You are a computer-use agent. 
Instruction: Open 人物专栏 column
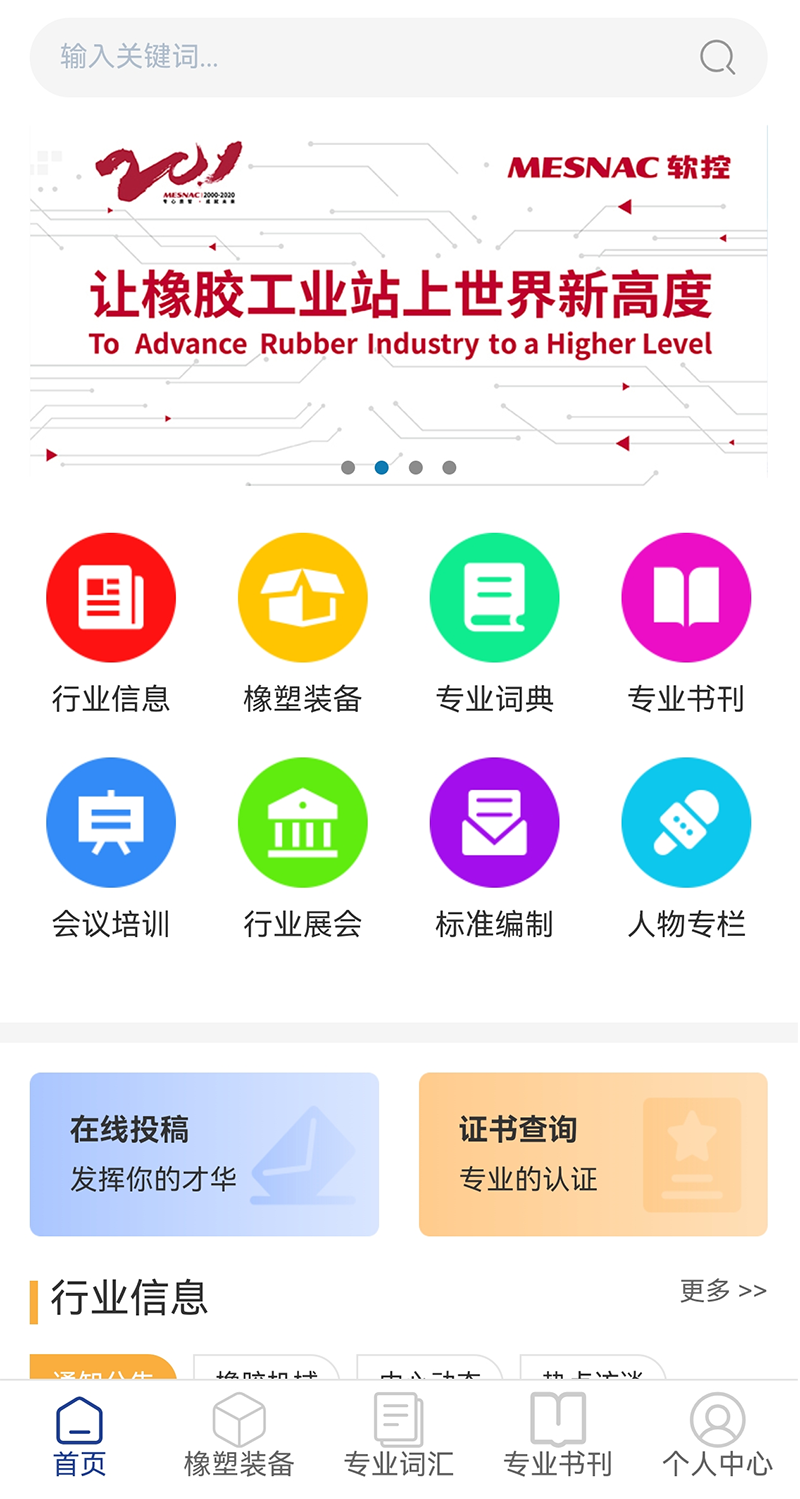point(686,823)
